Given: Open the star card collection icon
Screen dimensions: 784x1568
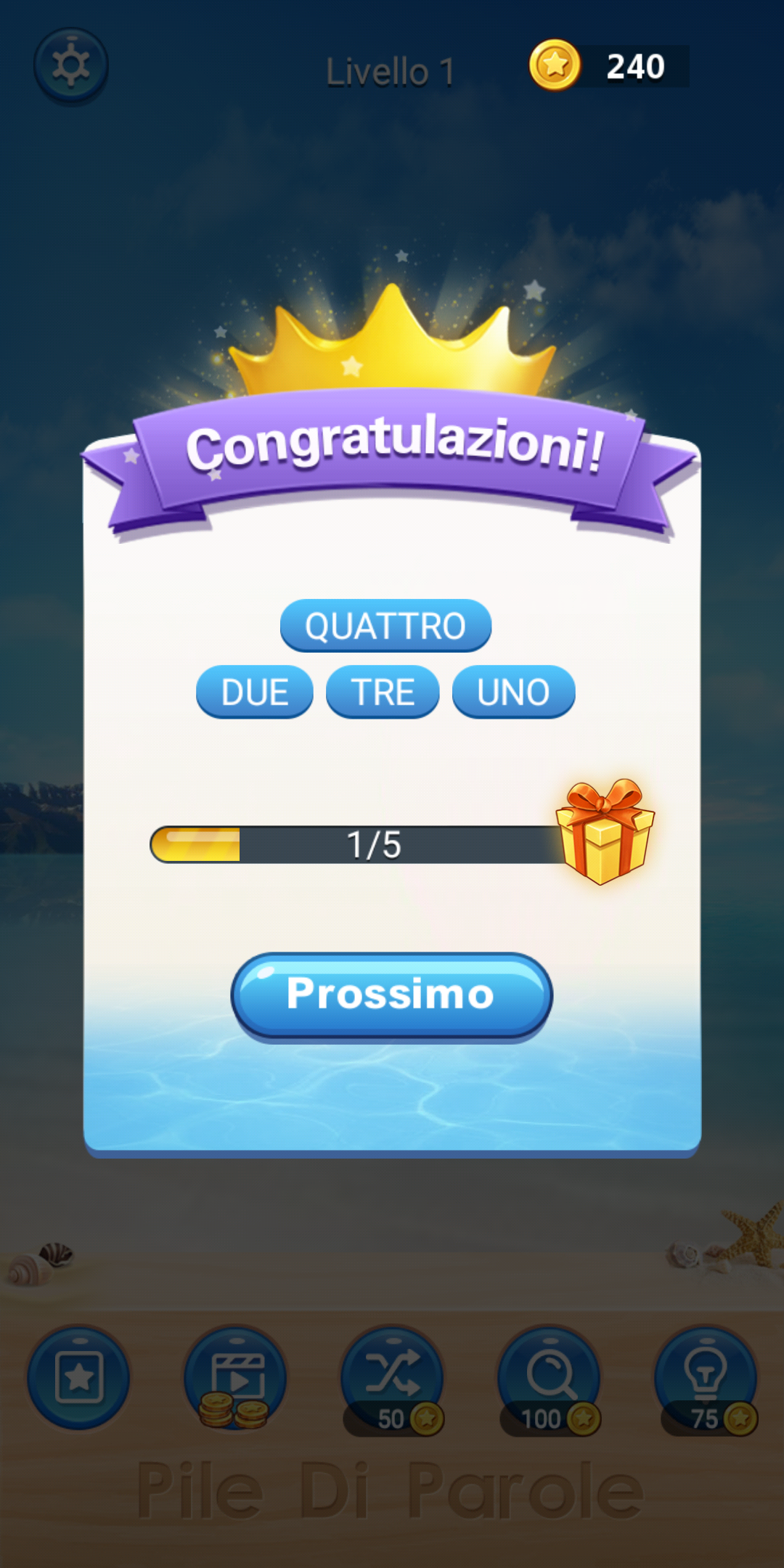Looking at the screenshot, I should pos(78,1378).
